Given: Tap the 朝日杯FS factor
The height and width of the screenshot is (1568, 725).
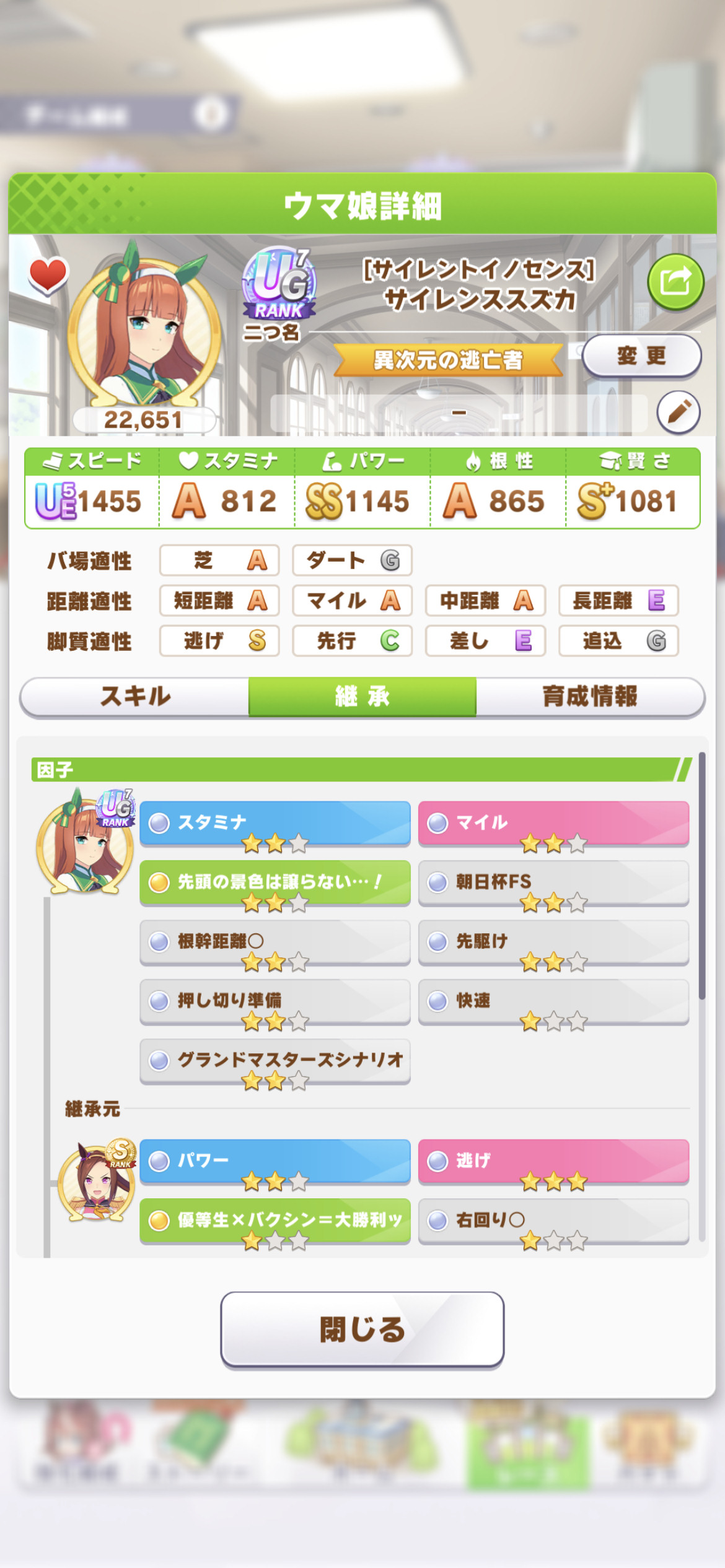Looking at the screenshot, I should 553,883.
